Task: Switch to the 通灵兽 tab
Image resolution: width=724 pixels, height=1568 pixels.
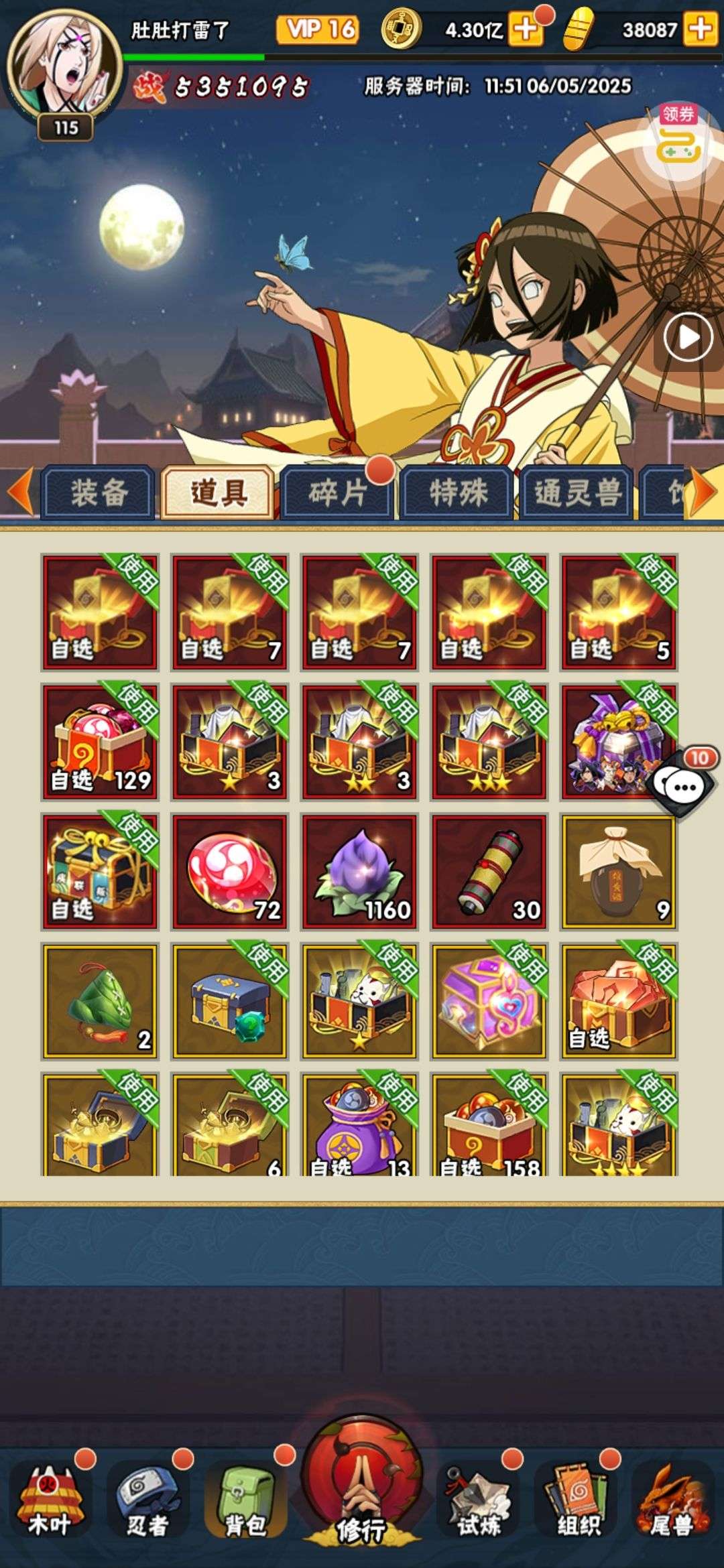Action: (577, 493)
